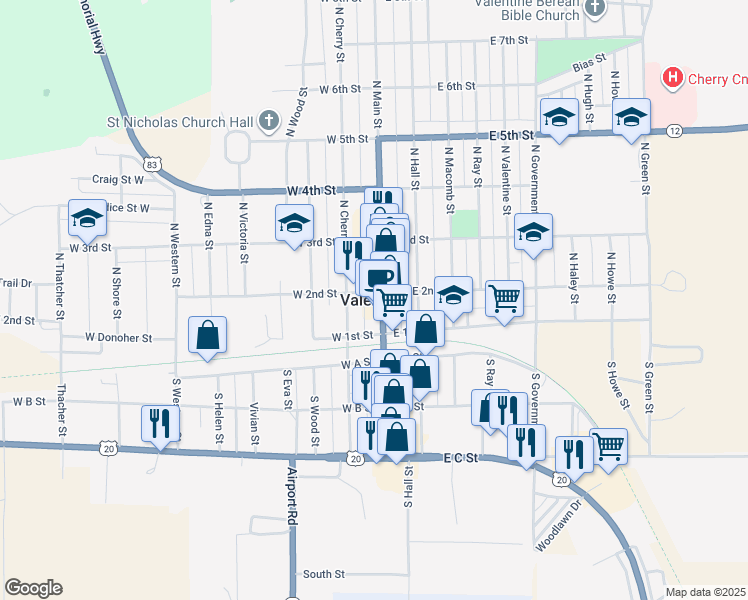The width and height of the screenshot is (748, 600).
Task: Open the school pin near N Wood St
Action: click(294, 222)
